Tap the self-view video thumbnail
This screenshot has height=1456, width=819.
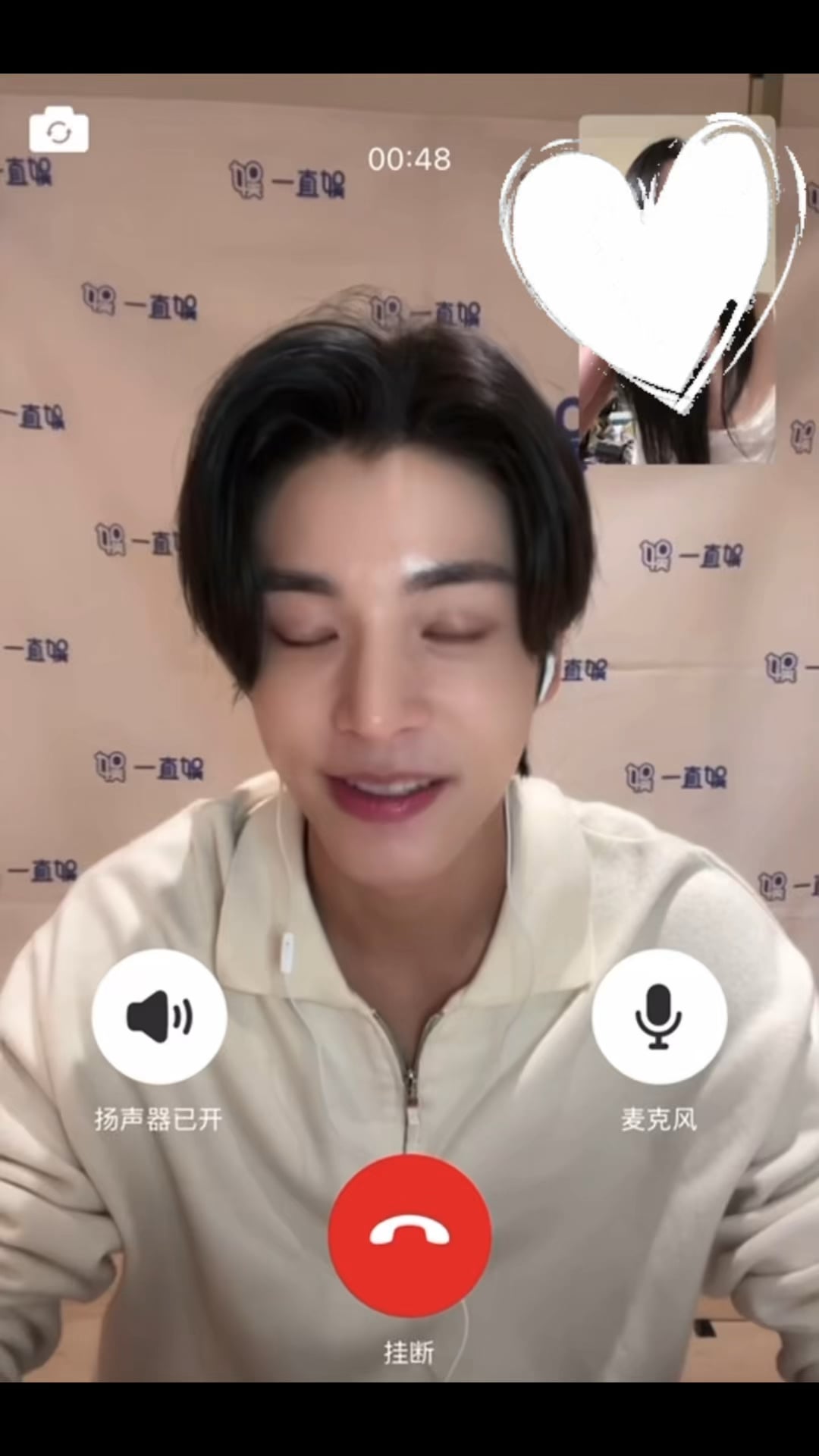click(x=677, y=289)
